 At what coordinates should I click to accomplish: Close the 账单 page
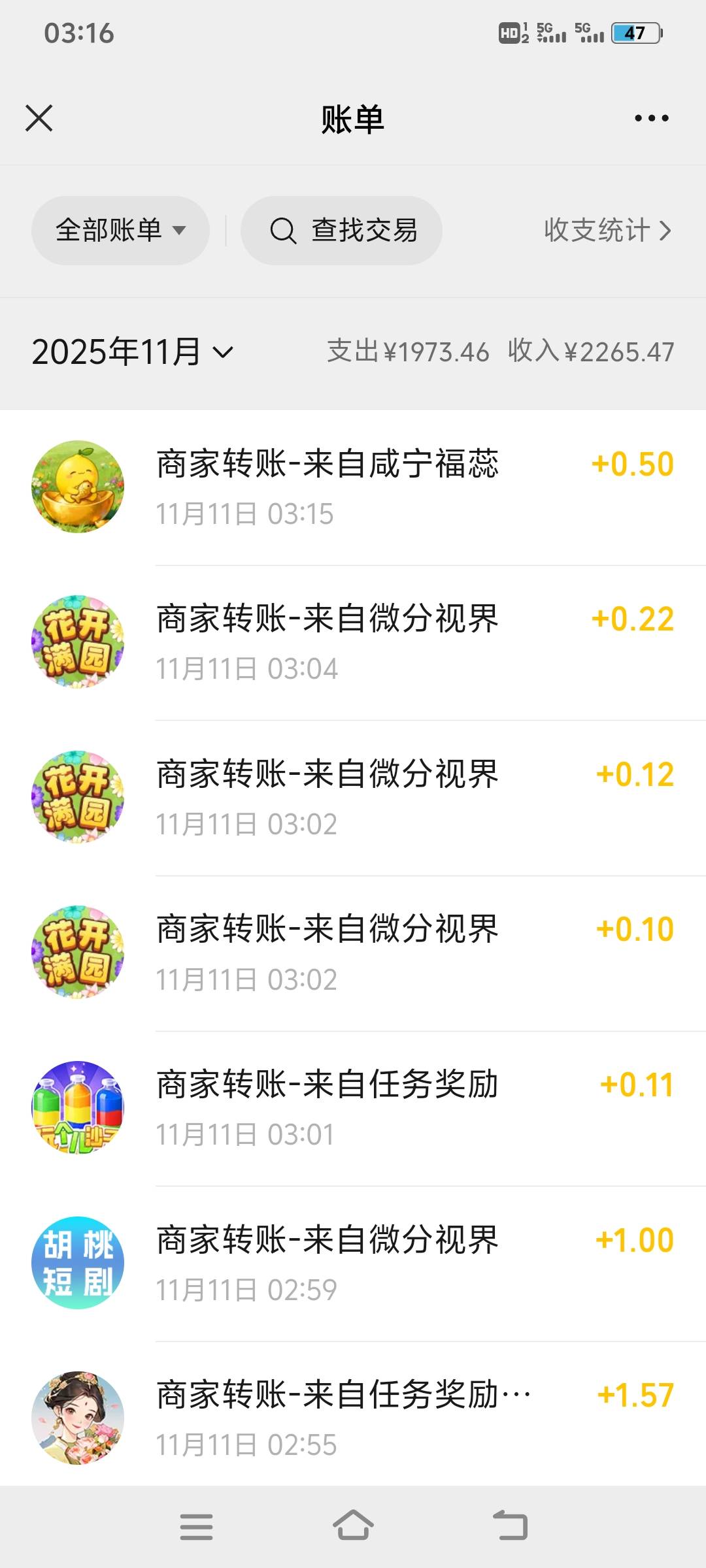click(x=39, y=118)
